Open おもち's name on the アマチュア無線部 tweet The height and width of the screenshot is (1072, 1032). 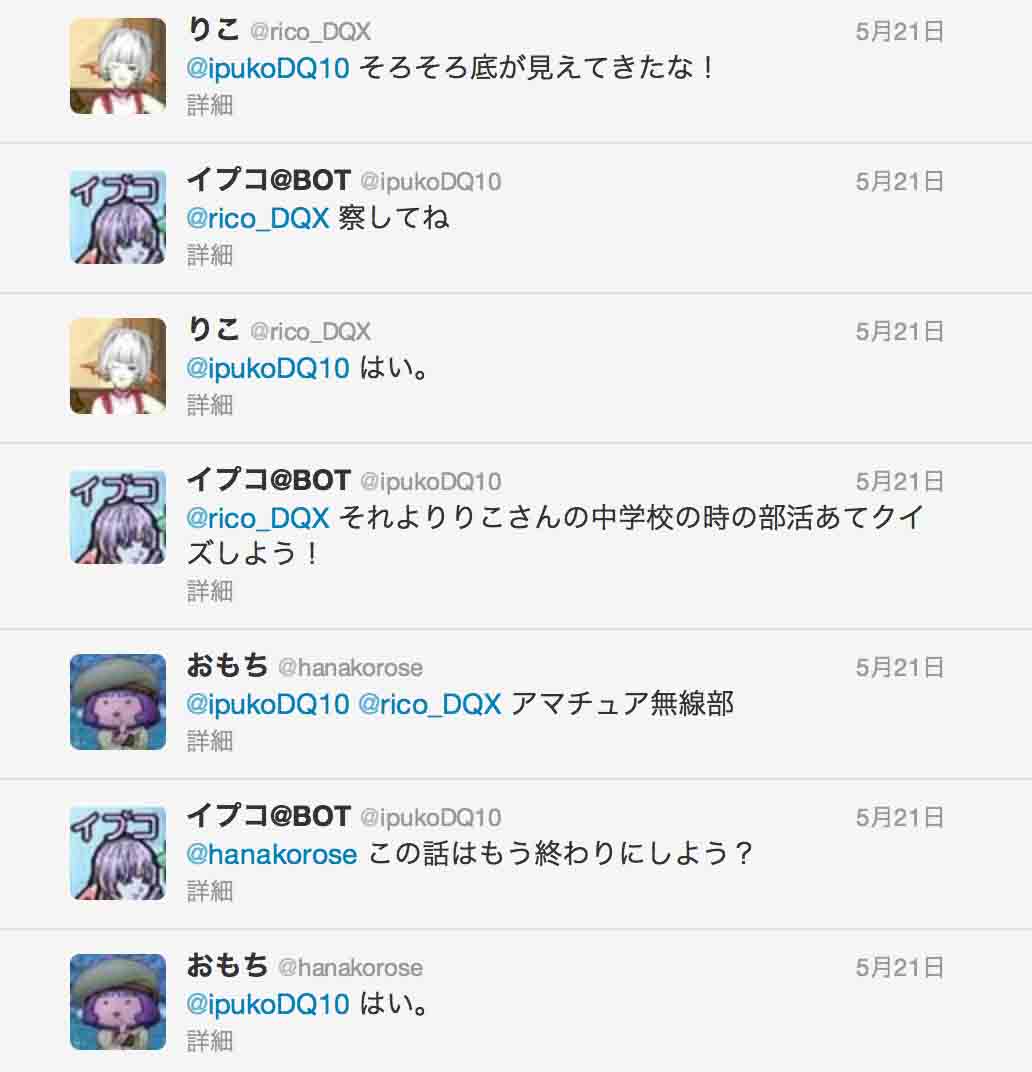(227, 666)
